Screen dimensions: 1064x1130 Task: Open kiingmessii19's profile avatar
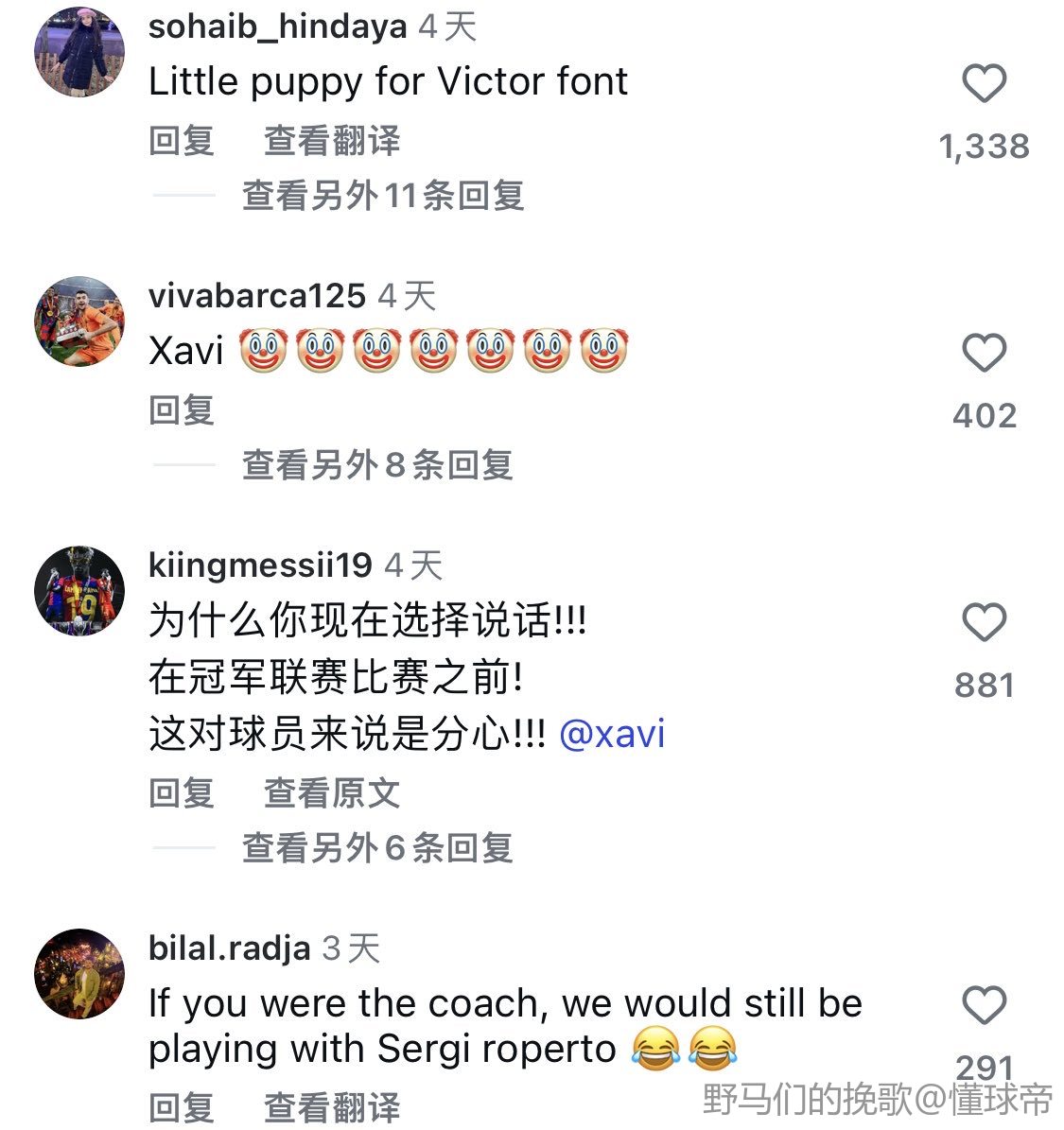[79, 590]
